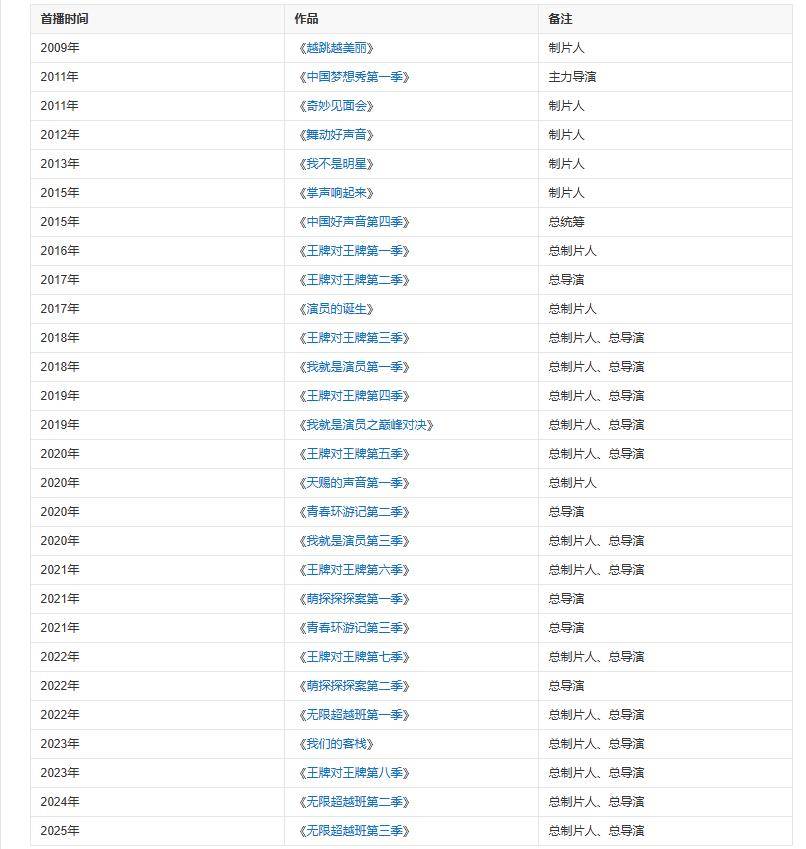Tap the 《奇妙见面会》 link
The image size is (806, 849).
click(337, 106)
